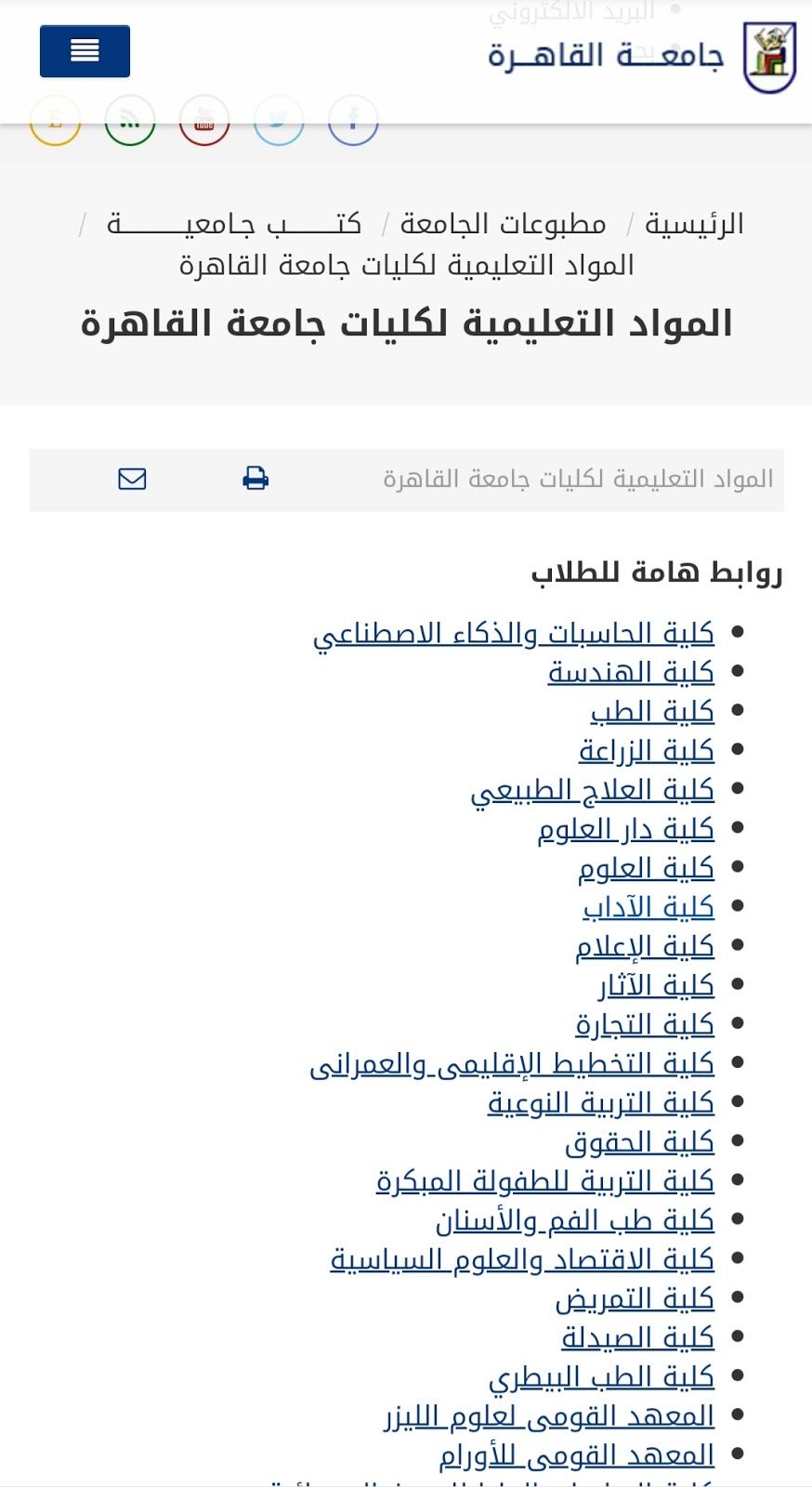Open the كلية الآداب link
This screenshot has height=1487, width=812.
point(648,907)
